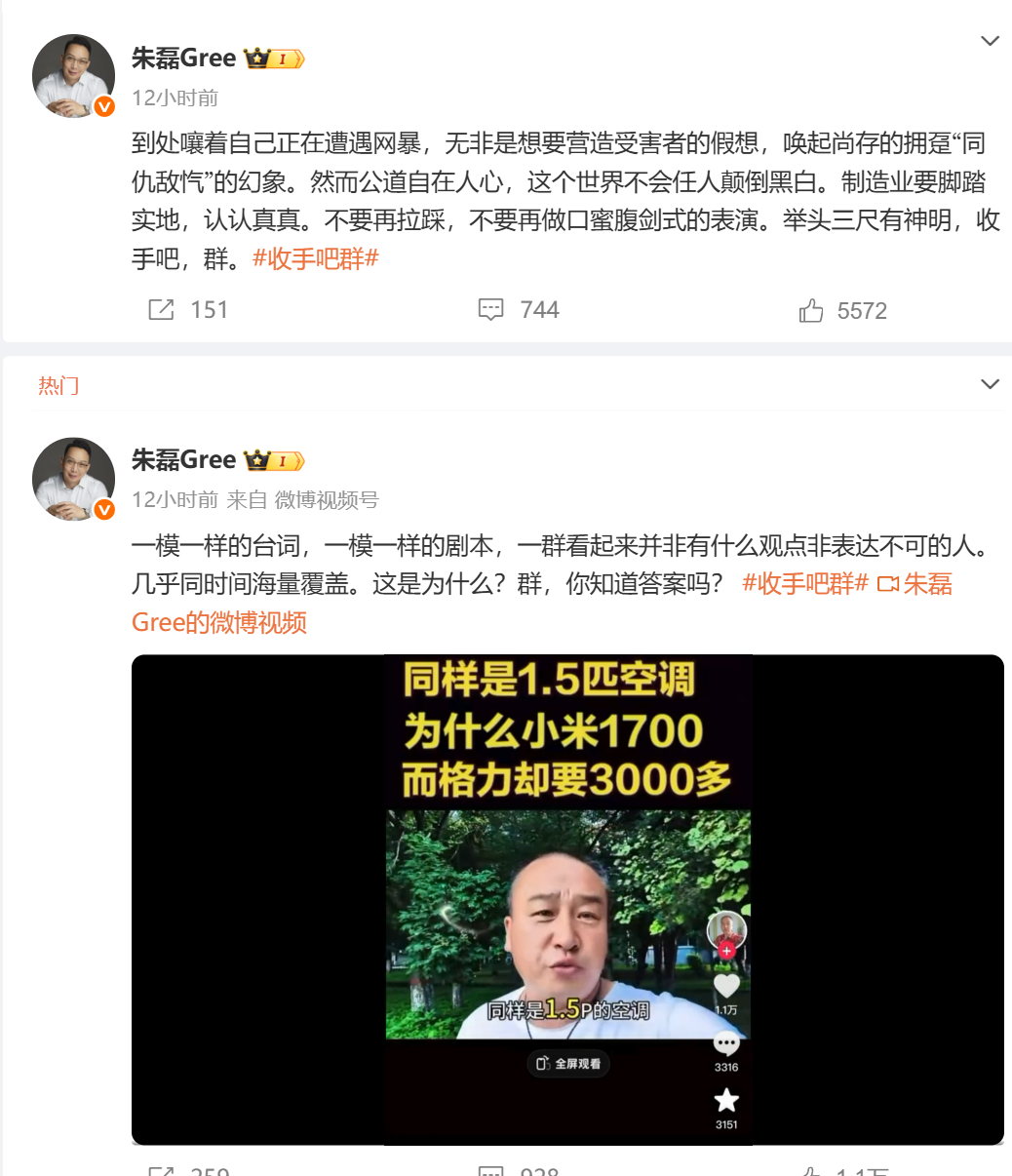The width and height of the screenshot is (1012, 1176).
Task: Play the 1.5匹空调 video
Action: coord(567,897)
